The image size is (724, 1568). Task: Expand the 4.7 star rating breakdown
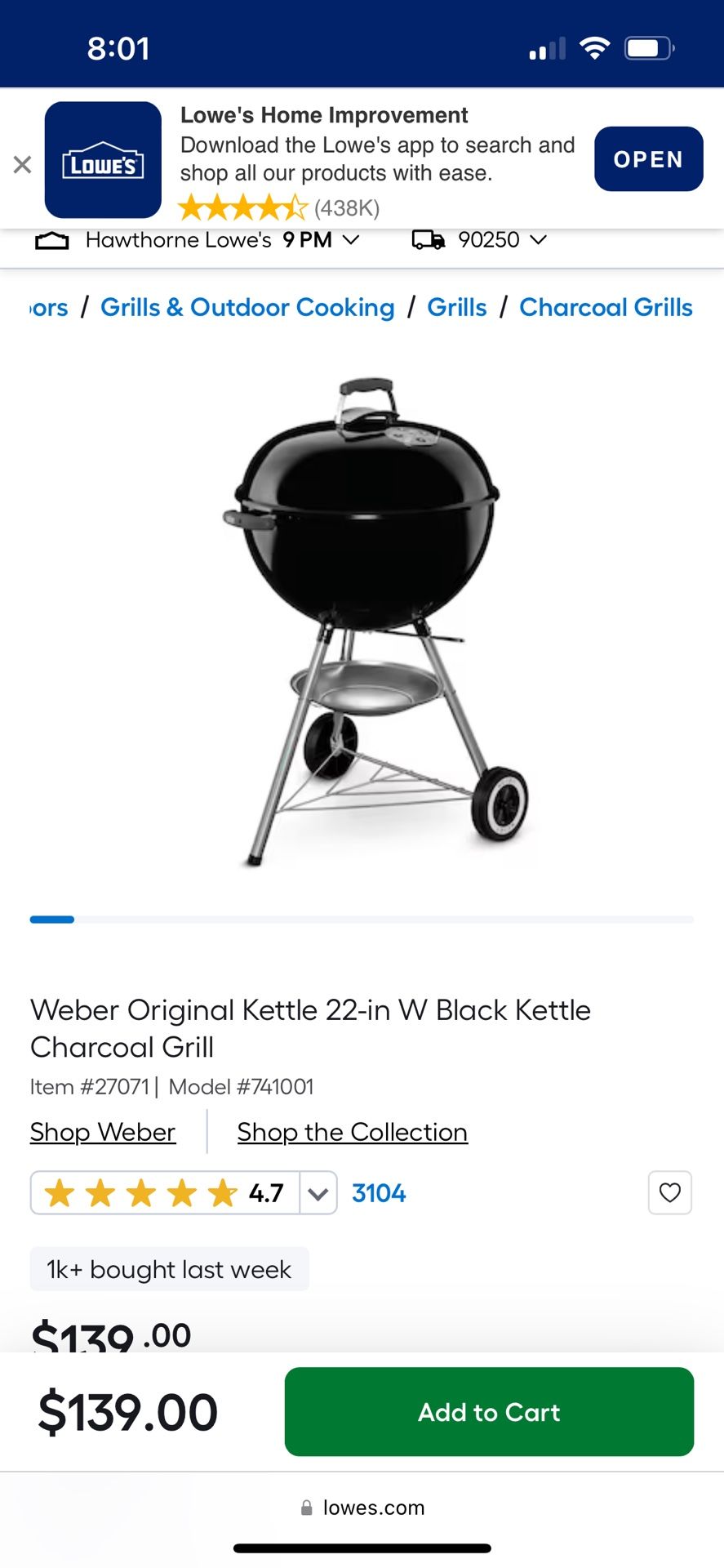click(318, 1193)
